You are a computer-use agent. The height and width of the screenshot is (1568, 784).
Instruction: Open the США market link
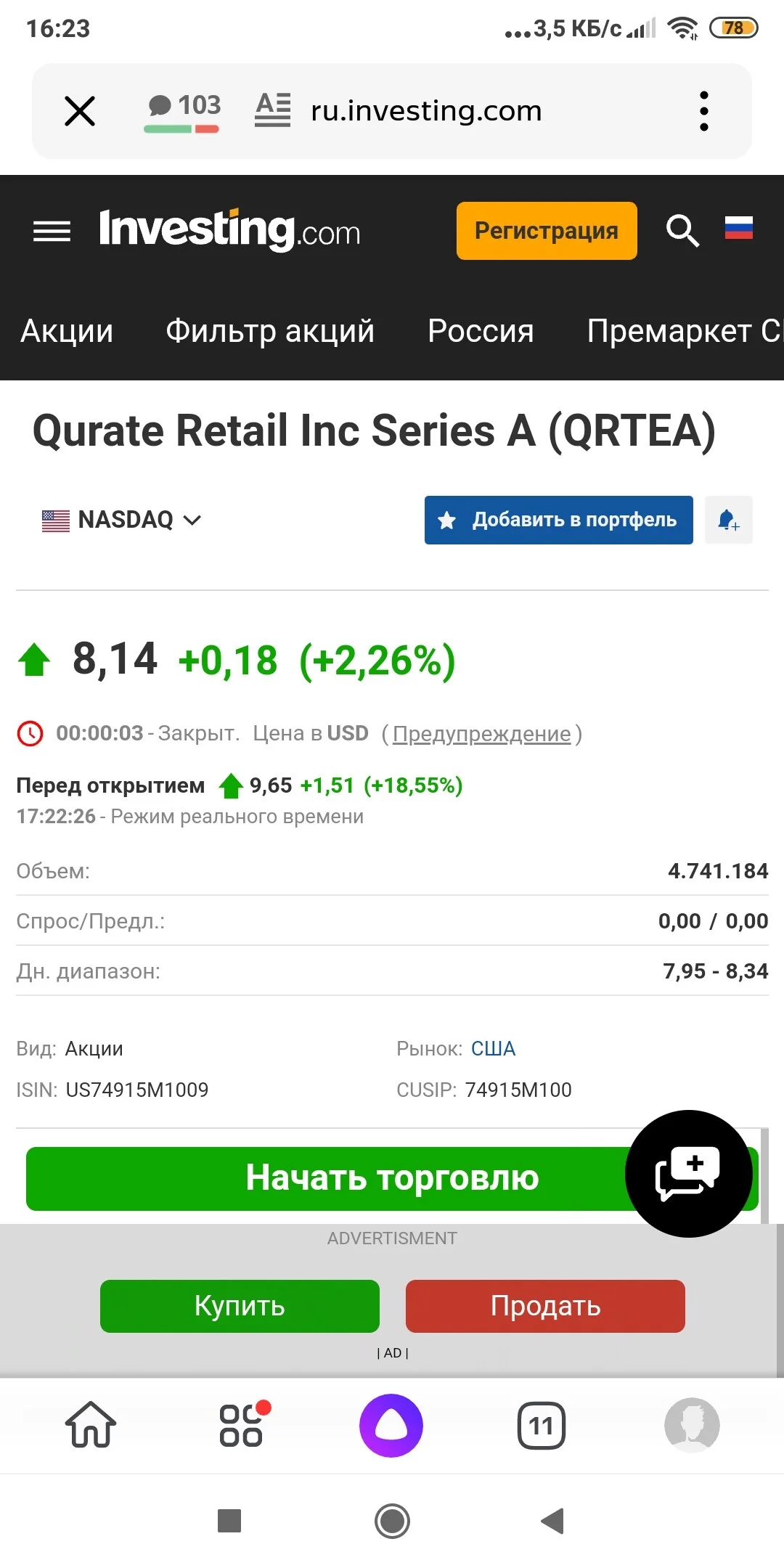(x=494, y=1049)
